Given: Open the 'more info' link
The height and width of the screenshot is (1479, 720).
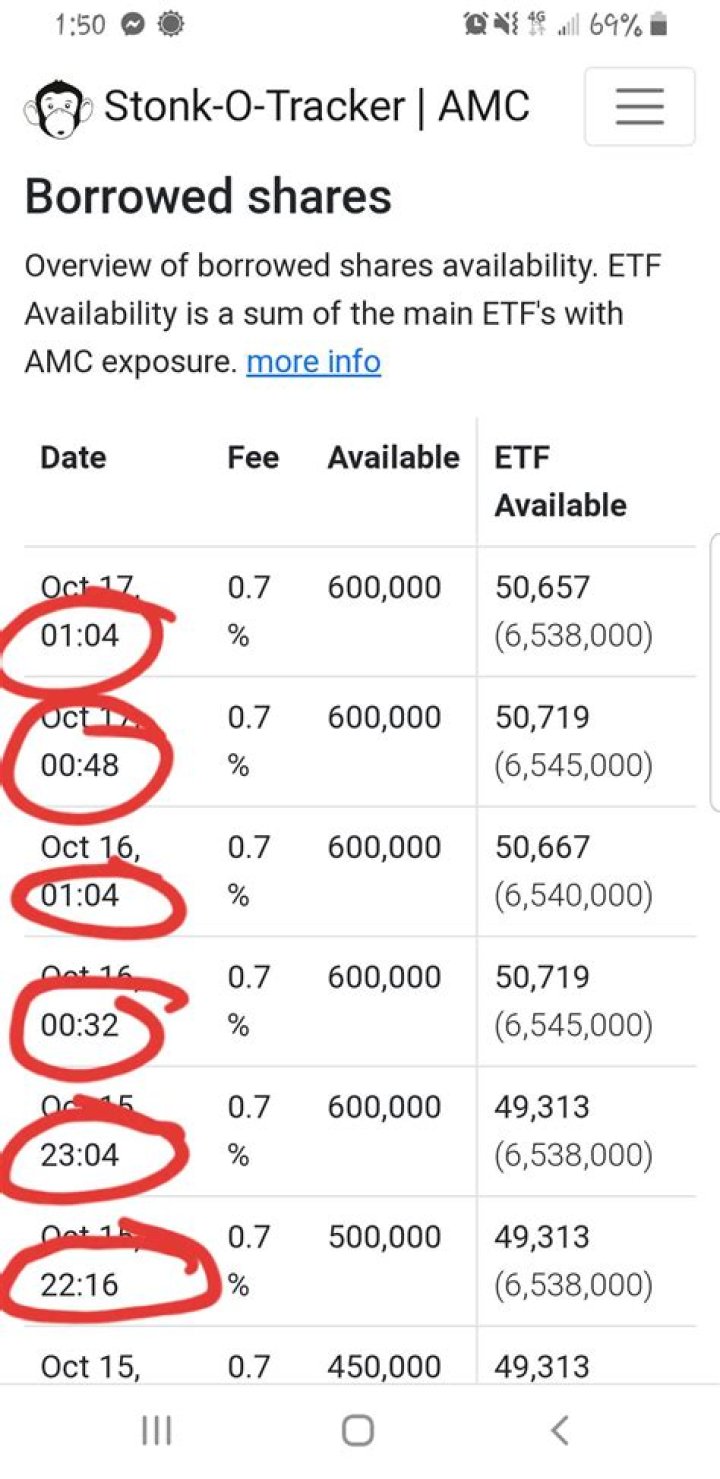Looking at the screenshot, I should coord(313,361).
